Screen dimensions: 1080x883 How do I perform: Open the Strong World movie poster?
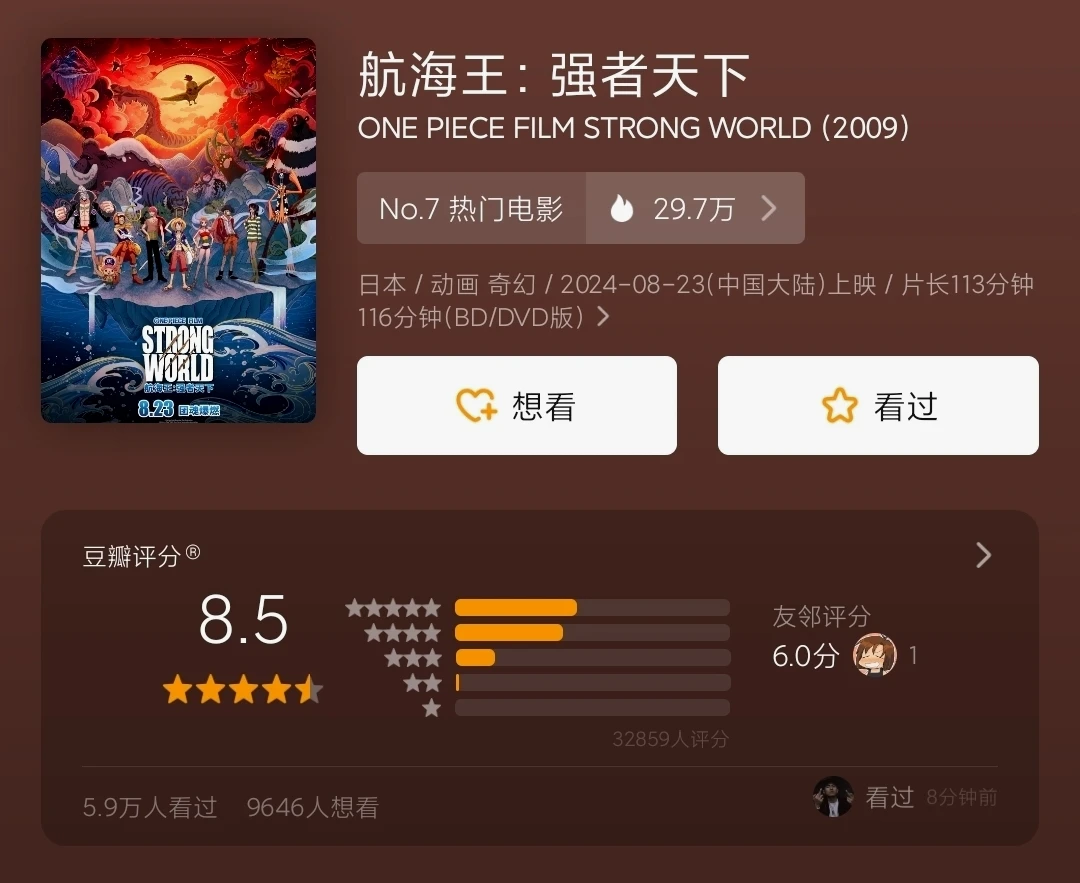click(x=178, y=230)
